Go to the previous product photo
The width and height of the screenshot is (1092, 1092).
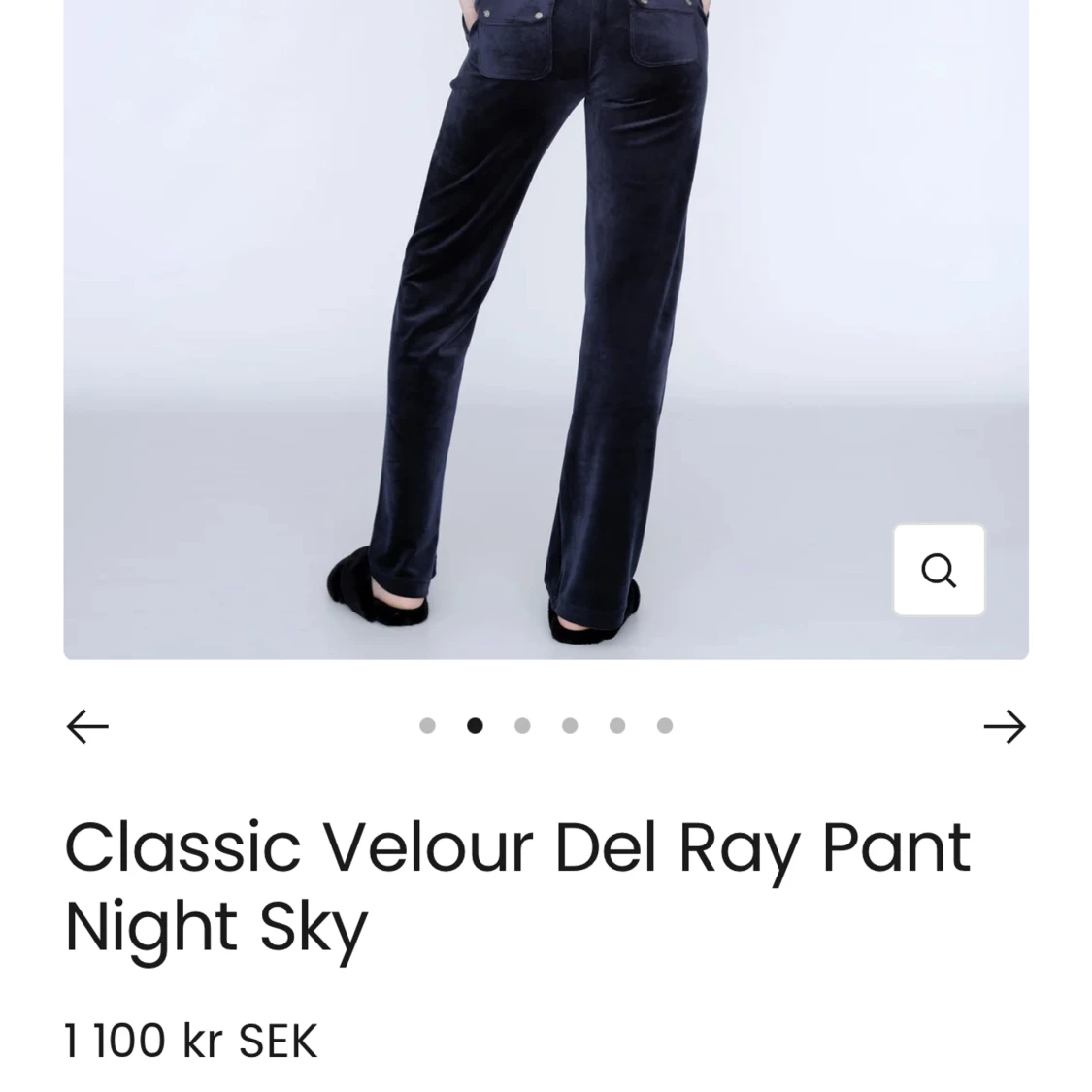[87, 726]
